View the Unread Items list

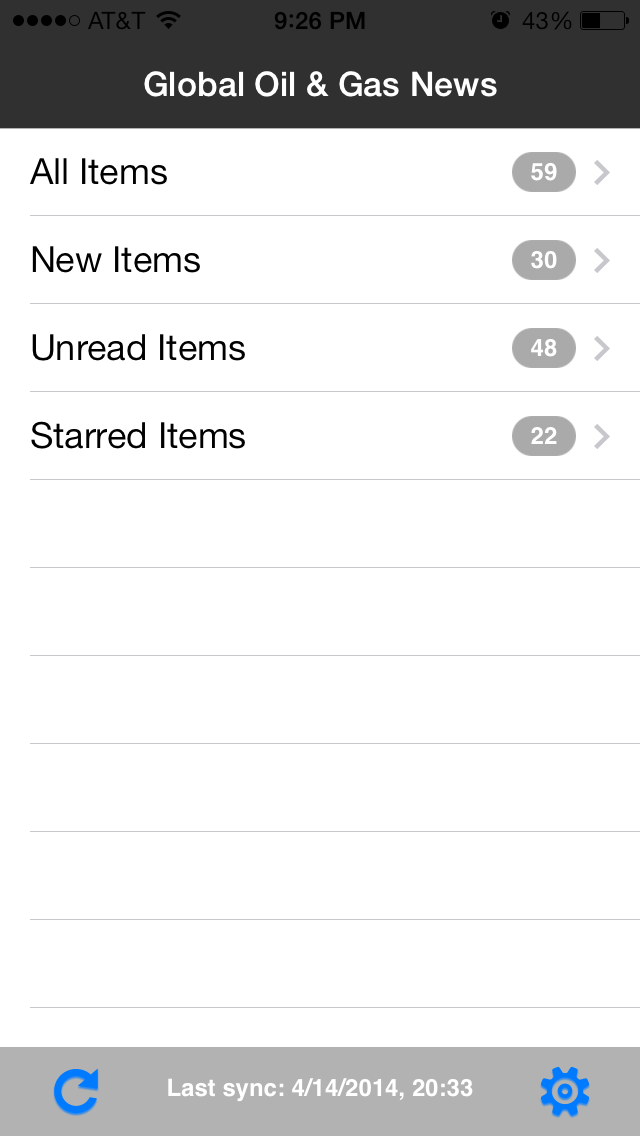(x=320, y=348)
